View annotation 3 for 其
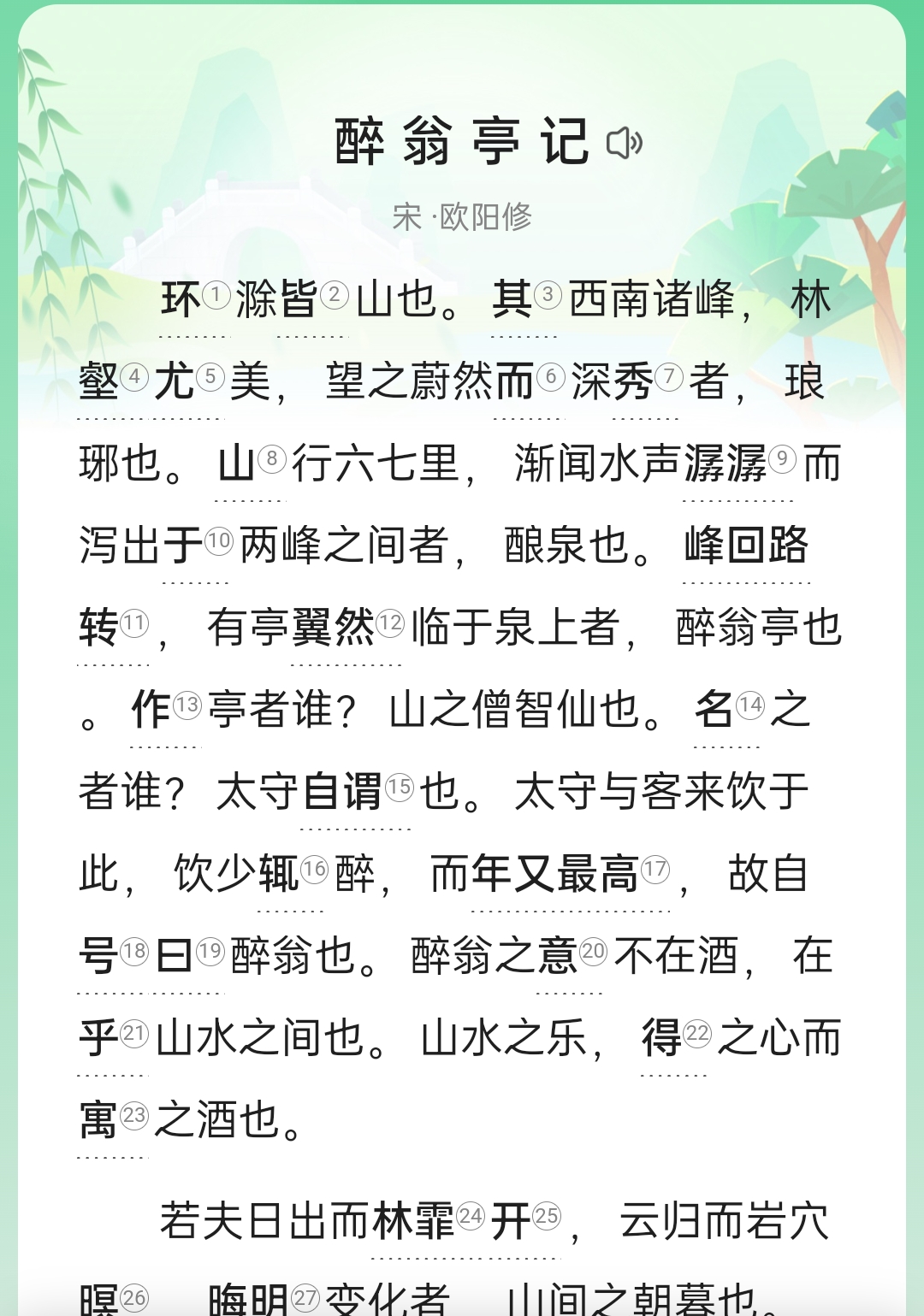The width and height of the screenshot is (924, 1316). pos(548,297)
